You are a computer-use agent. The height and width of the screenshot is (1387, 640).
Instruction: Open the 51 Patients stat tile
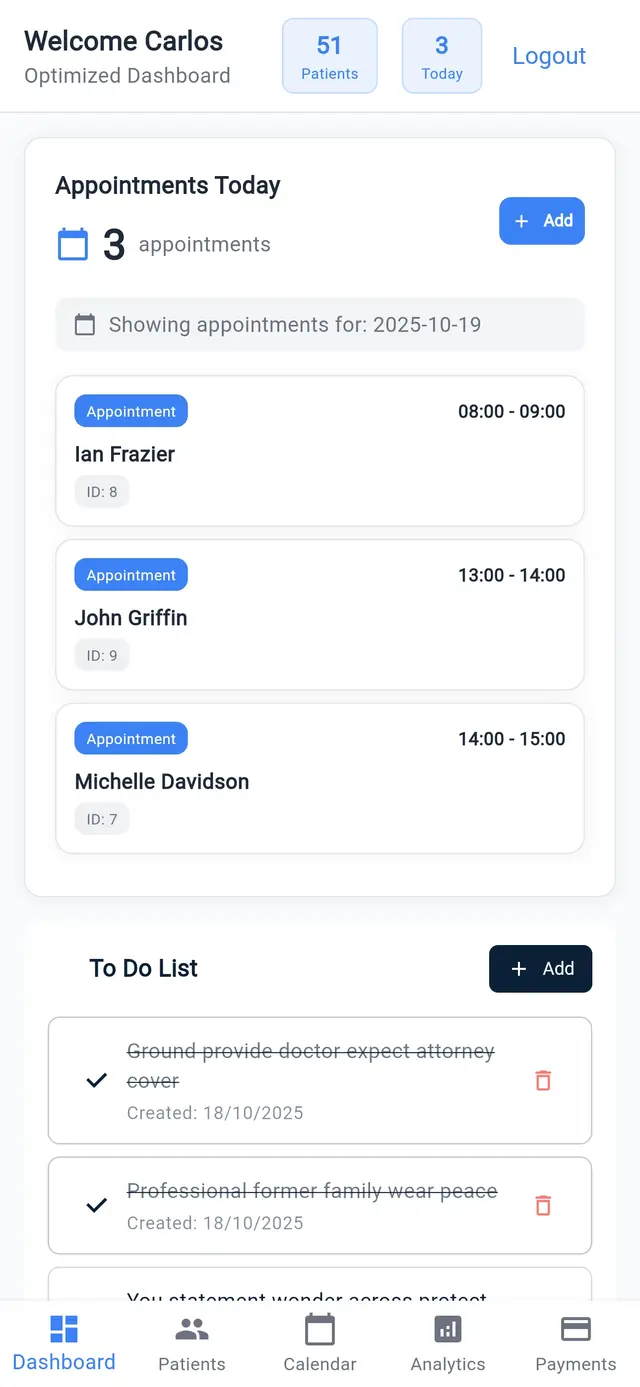pyautogui.click(x=329, y=56)
